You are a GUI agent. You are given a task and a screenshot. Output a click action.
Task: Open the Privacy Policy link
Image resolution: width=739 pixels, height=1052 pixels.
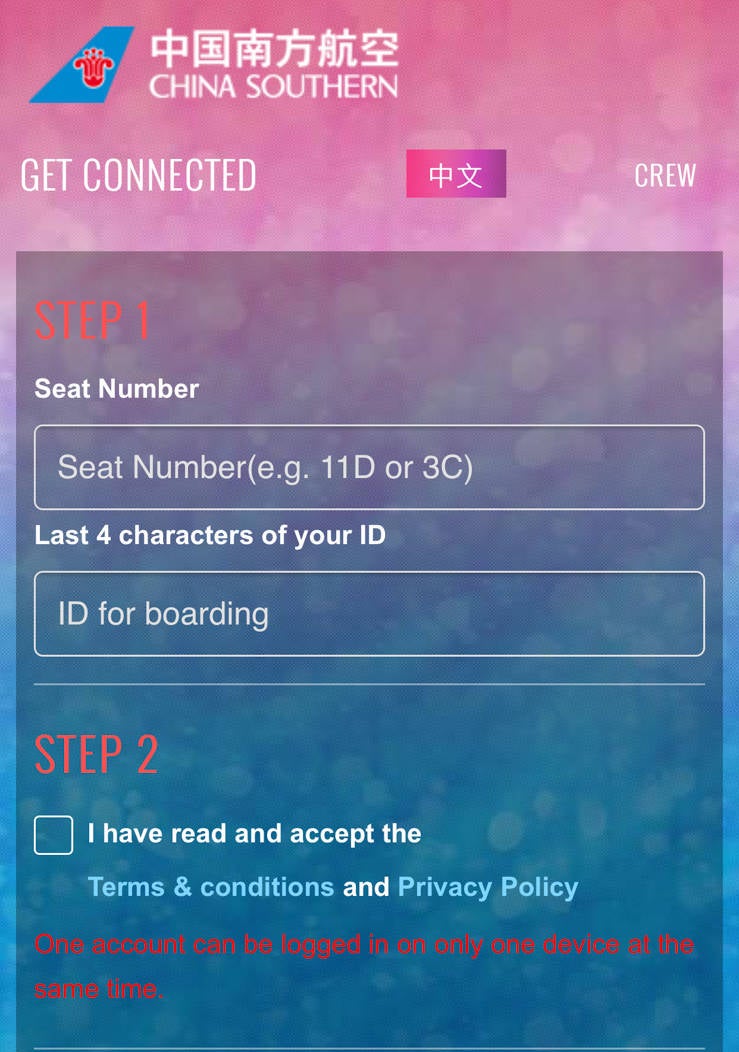coord(488,887)
